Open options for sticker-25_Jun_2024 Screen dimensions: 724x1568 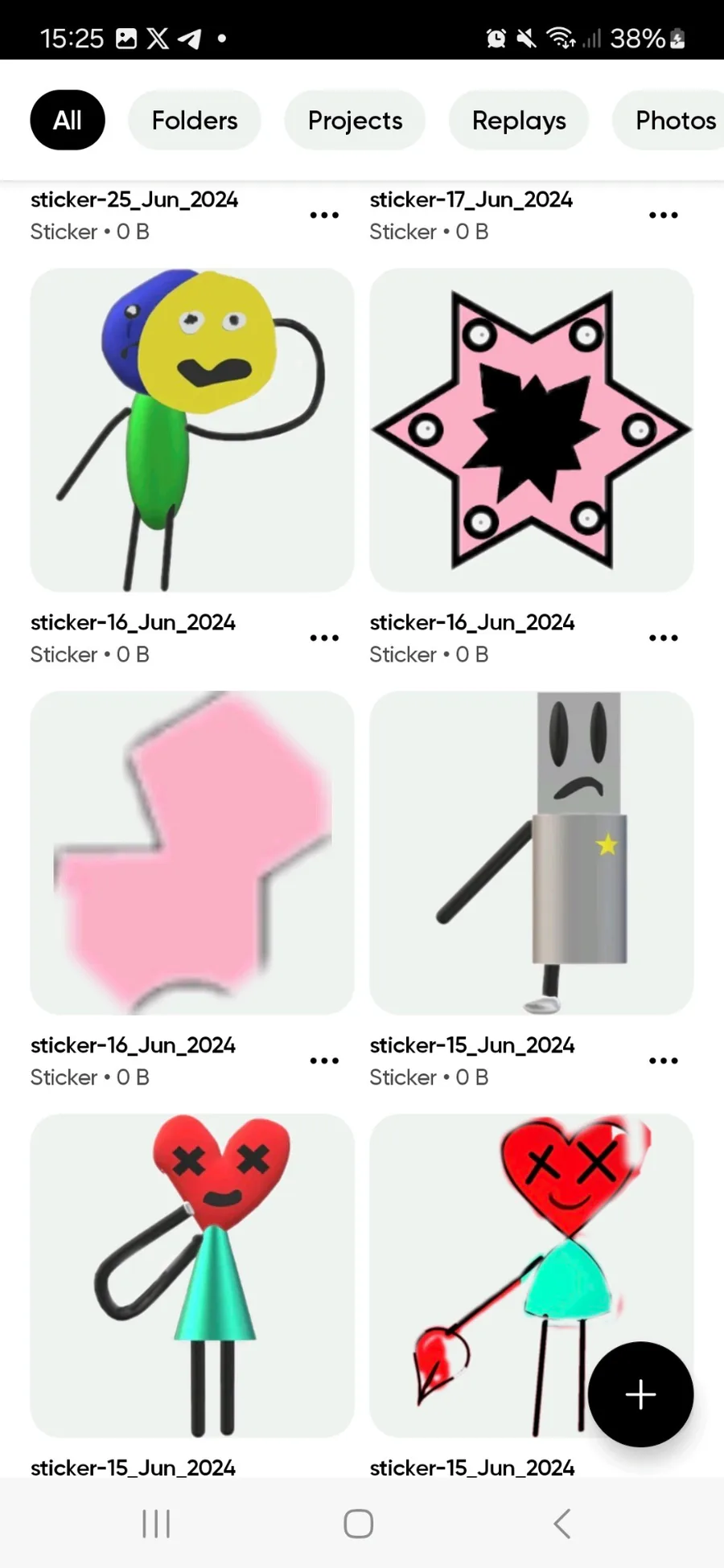pyautogui.click(x=324, y=215)
